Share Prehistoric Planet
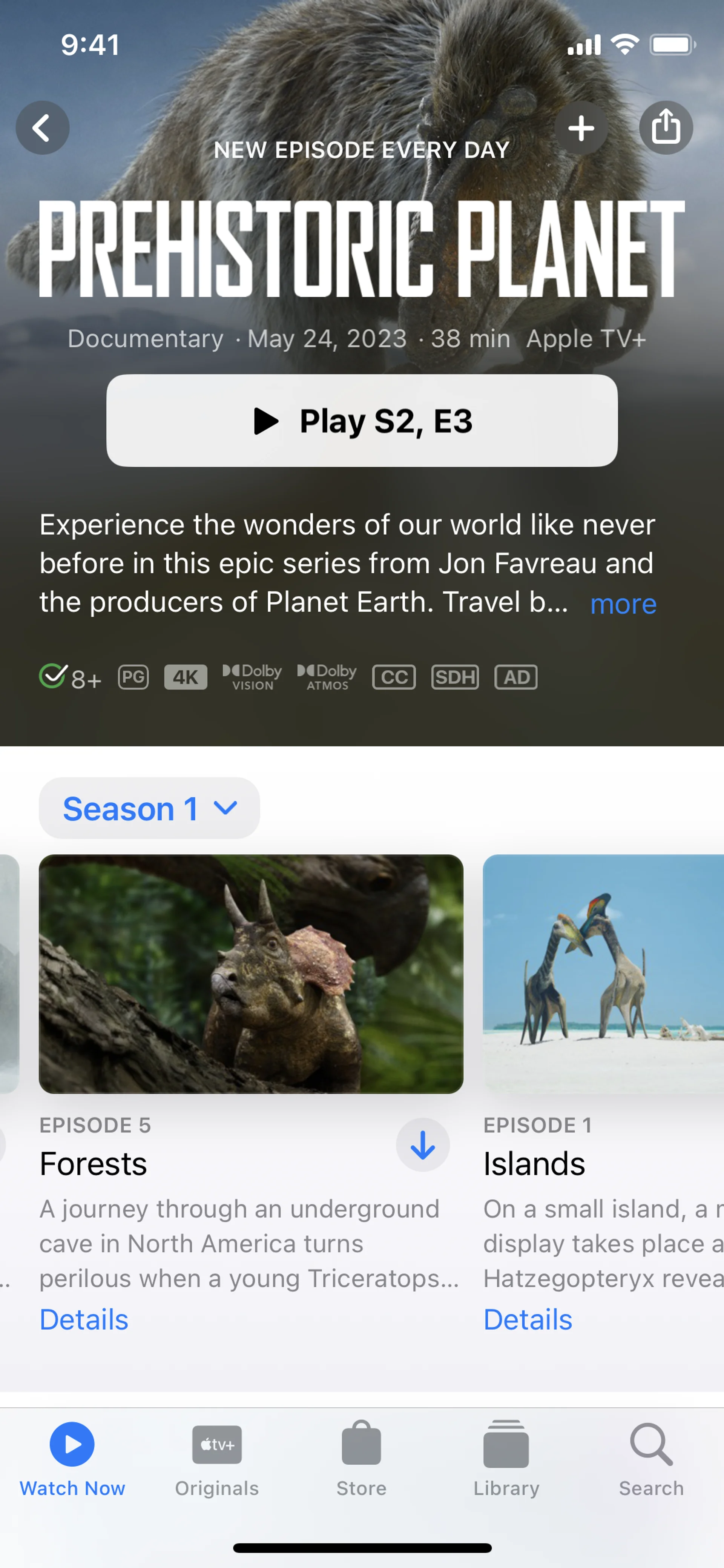 pyautogui.click(x=666, y=128)
